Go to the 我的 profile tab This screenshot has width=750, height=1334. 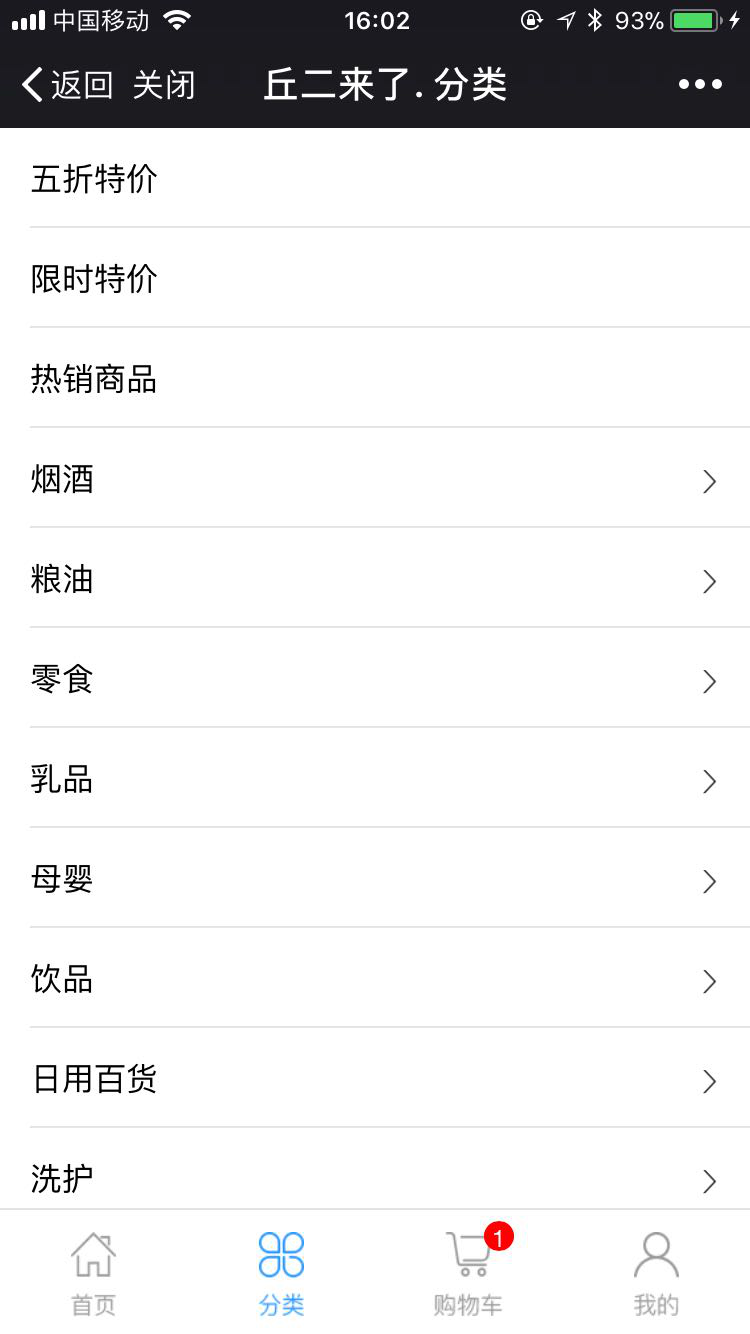point(656,1272)
